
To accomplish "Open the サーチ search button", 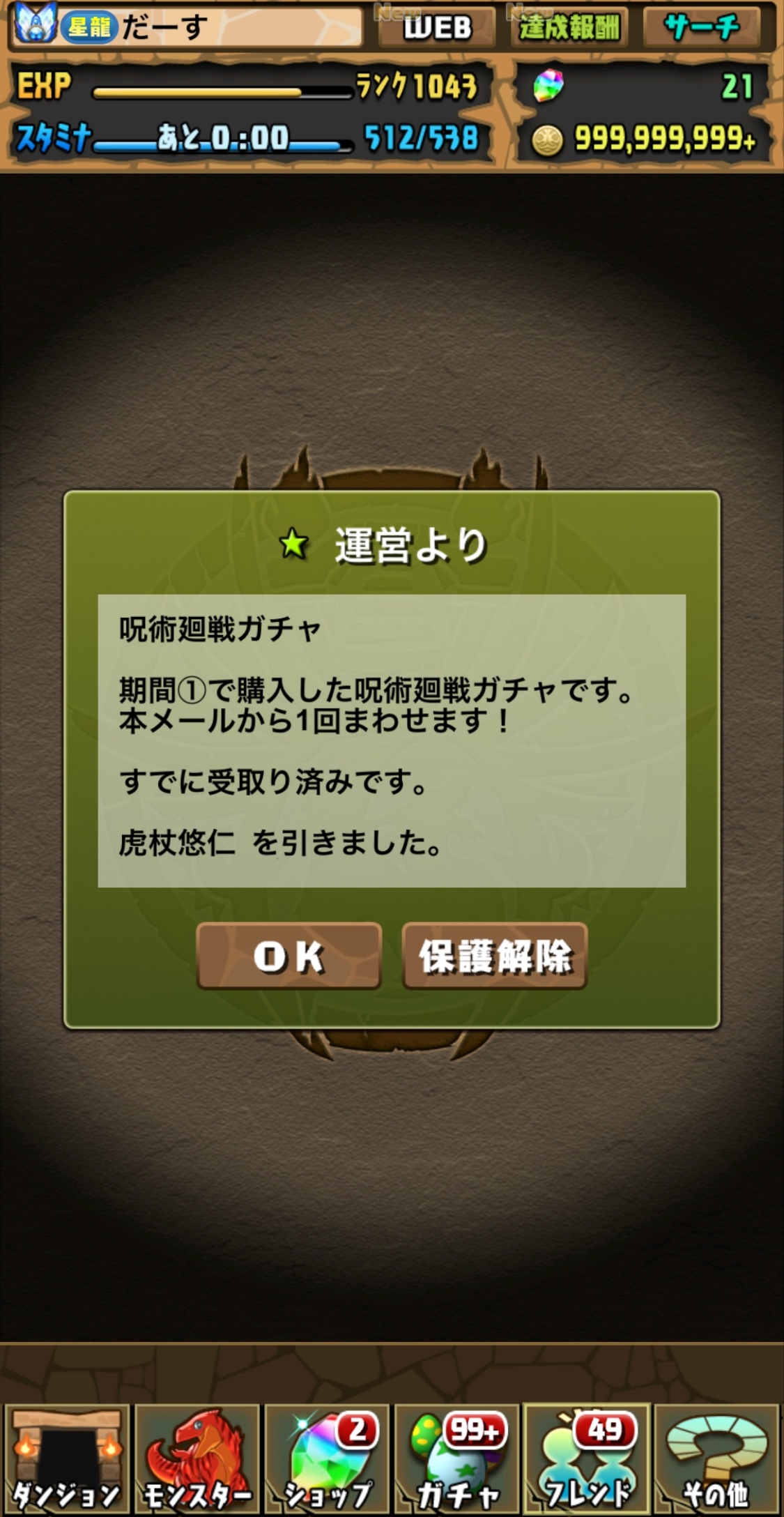I will pyautogui.click(x=702, y=28).
